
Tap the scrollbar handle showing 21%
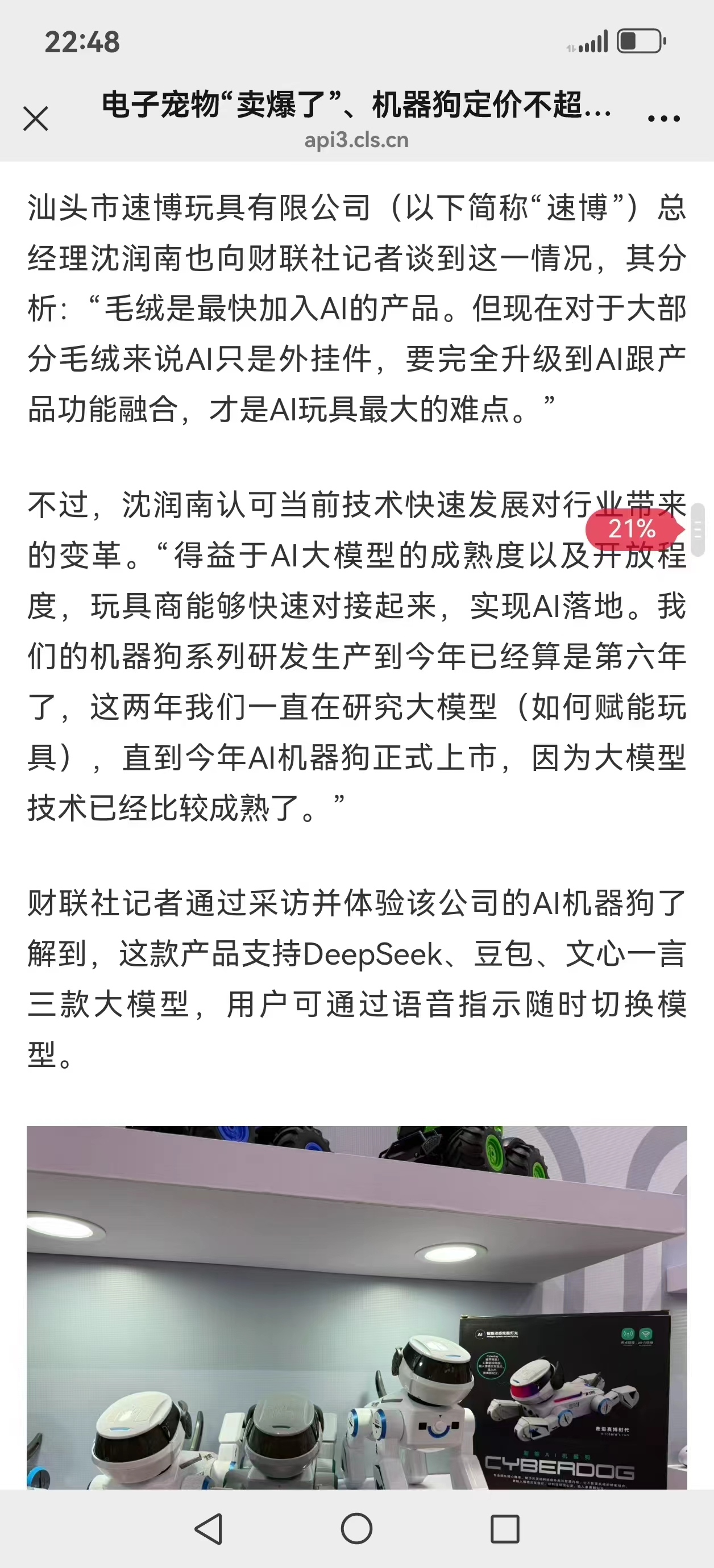pos(698,529)
